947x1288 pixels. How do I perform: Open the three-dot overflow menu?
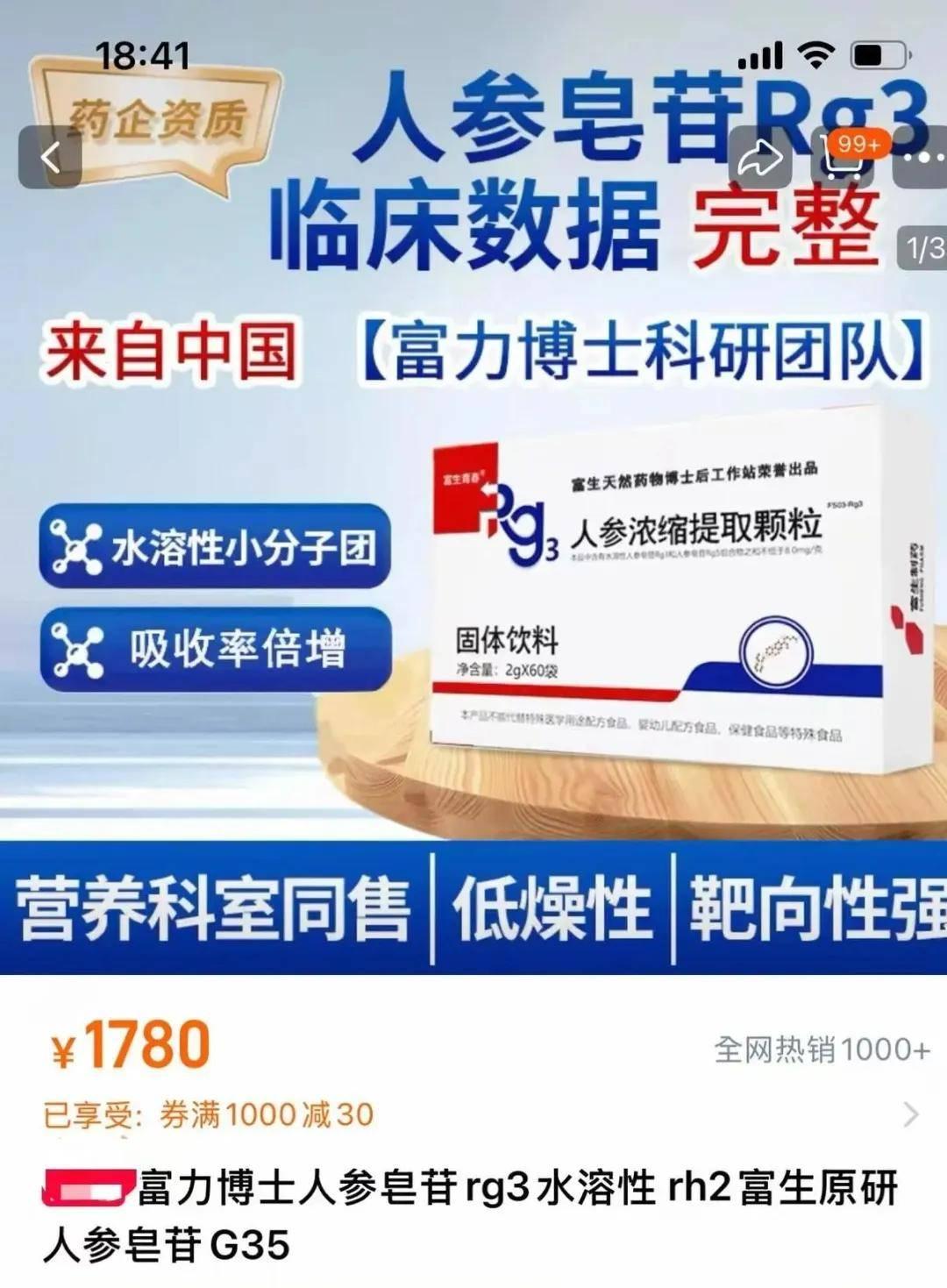922,159
